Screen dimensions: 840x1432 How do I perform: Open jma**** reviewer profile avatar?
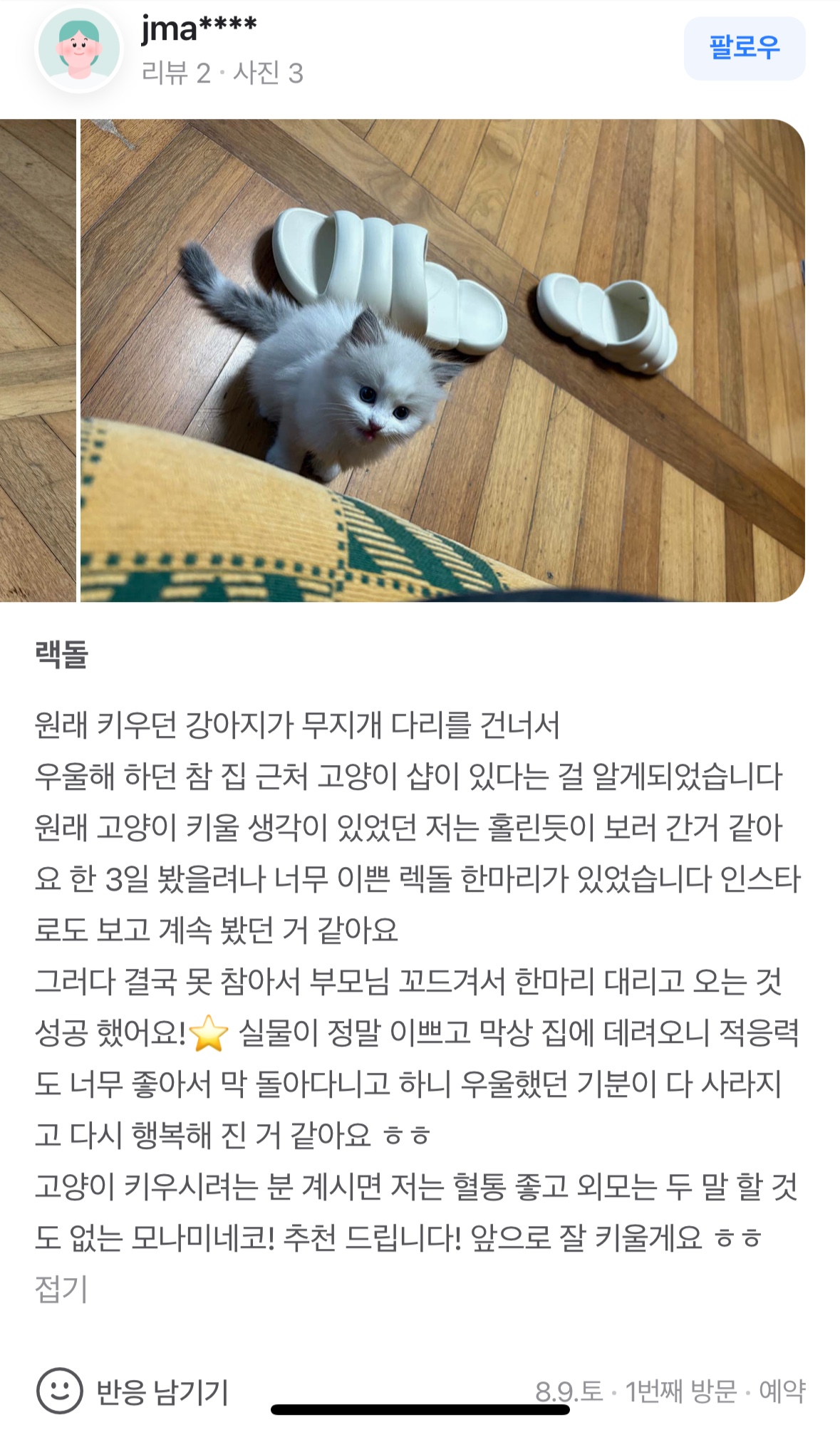[x=78, y=50]
